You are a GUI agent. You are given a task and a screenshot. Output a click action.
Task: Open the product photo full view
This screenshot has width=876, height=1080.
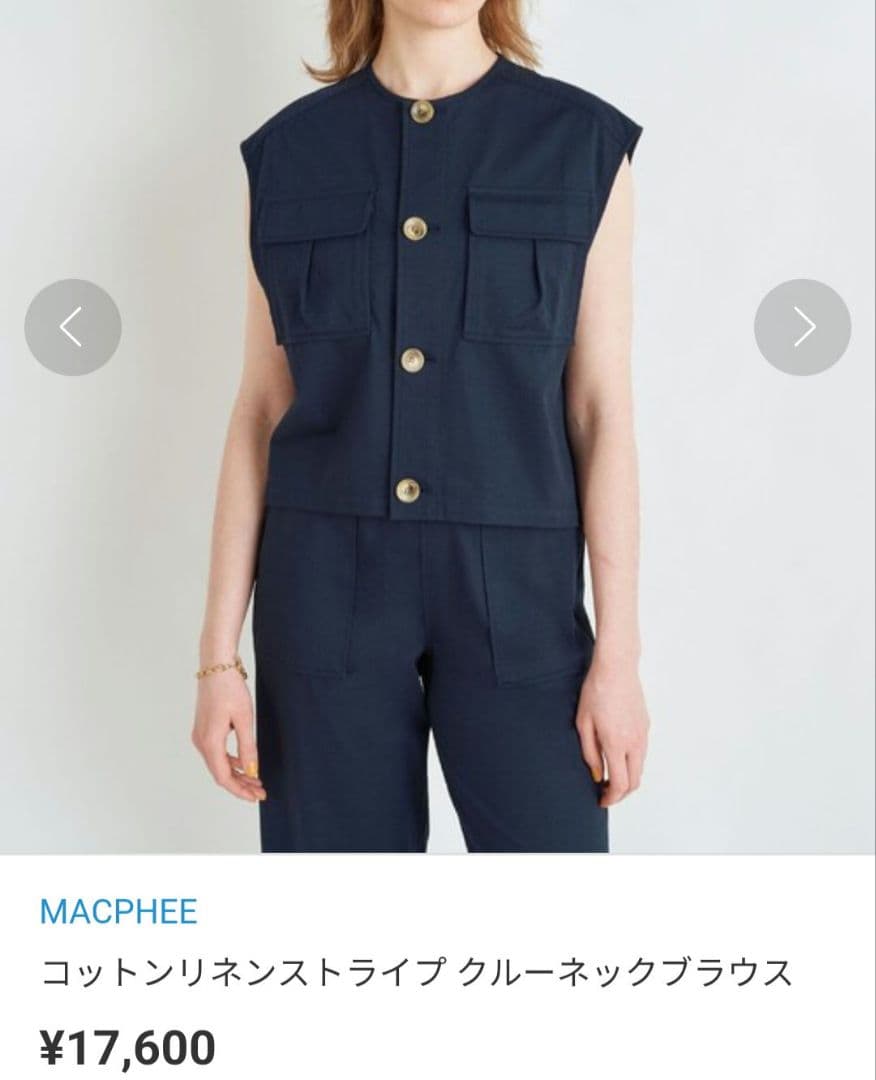[x=438, y=426]
